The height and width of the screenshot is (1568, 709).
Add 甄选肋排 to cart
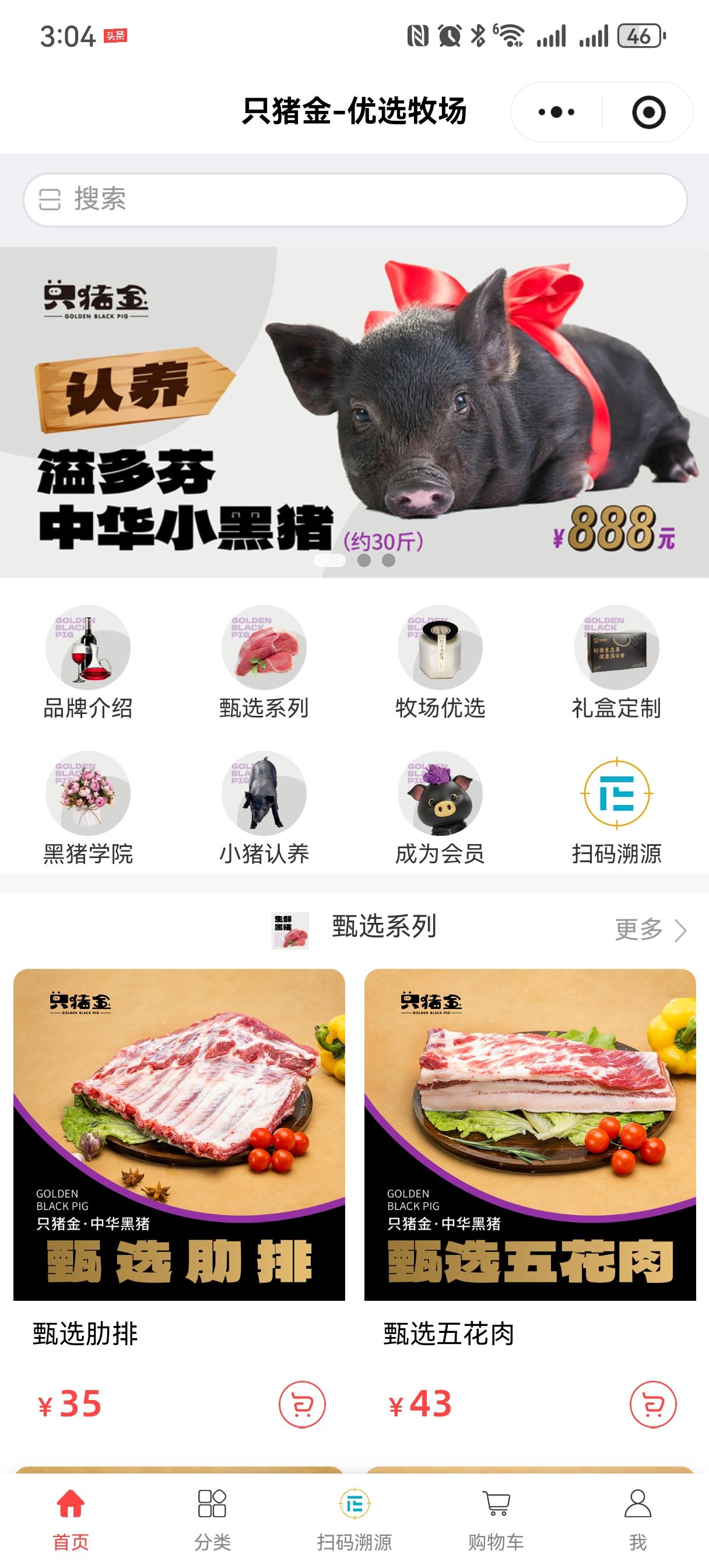[x=302, y=1404]
